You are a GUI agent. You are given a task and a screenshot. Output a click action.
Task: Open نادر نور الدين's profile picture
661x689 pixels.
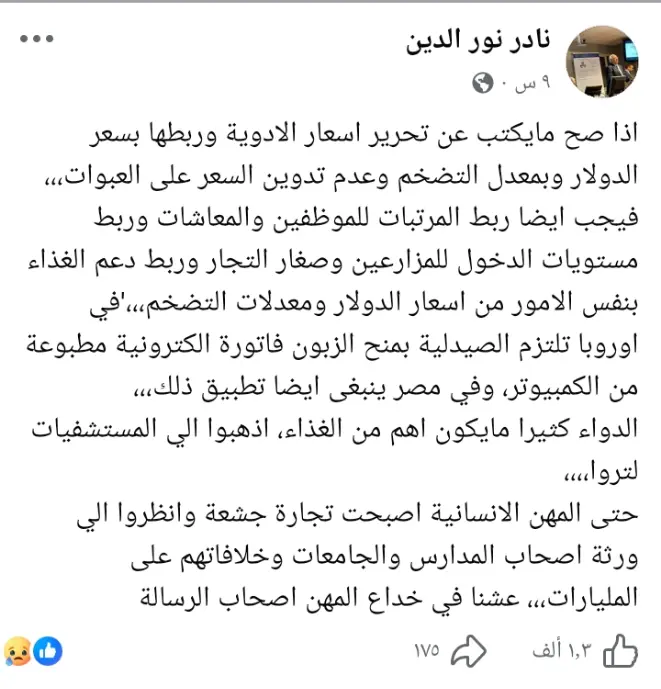tap(602, 61)
